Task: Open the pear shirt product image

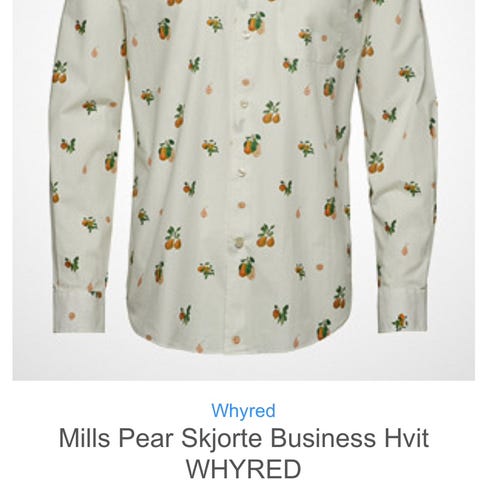Action: pos(244,190)
